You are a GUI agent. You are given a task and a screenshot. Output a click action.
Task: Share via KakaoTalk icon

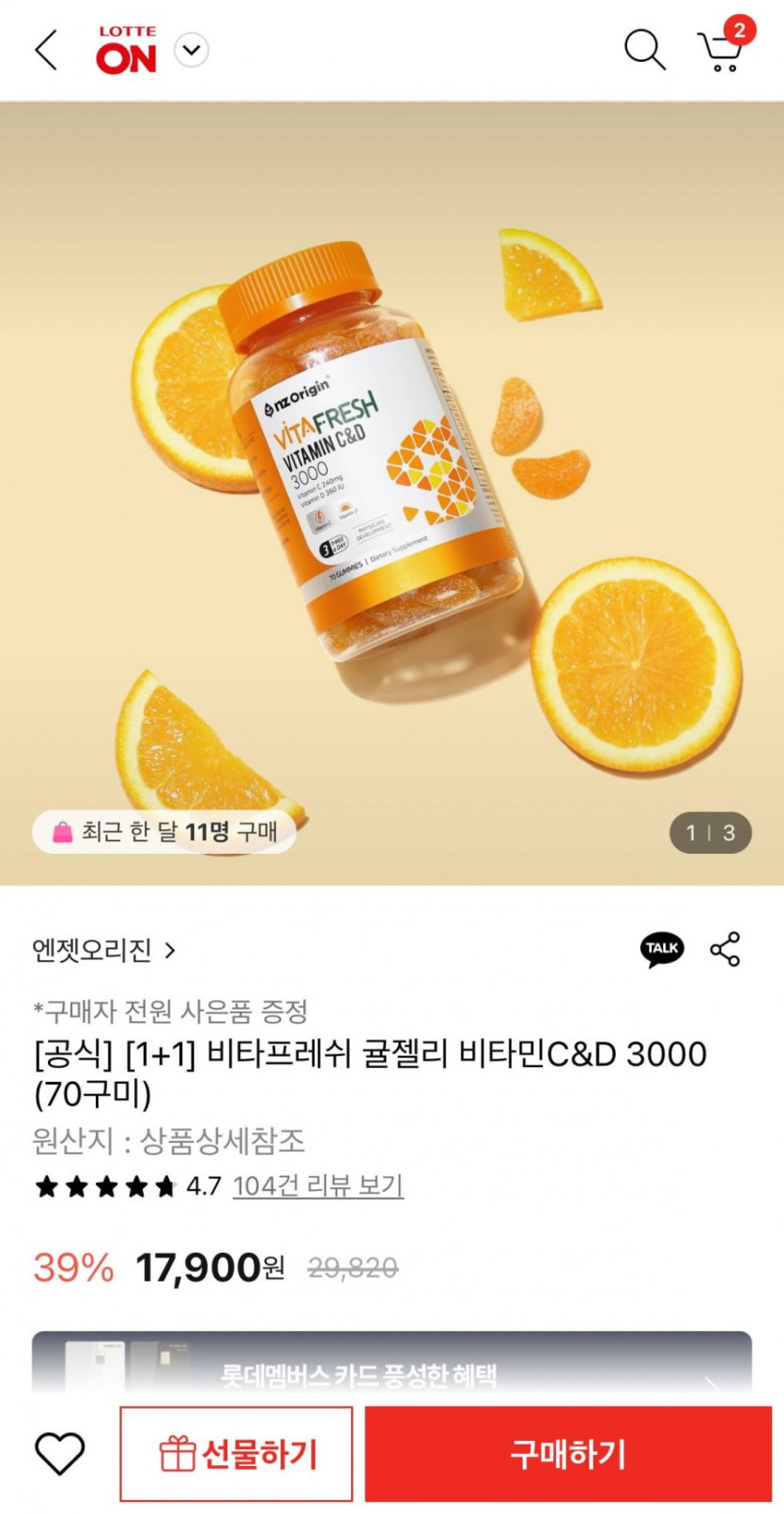(662, 950)
